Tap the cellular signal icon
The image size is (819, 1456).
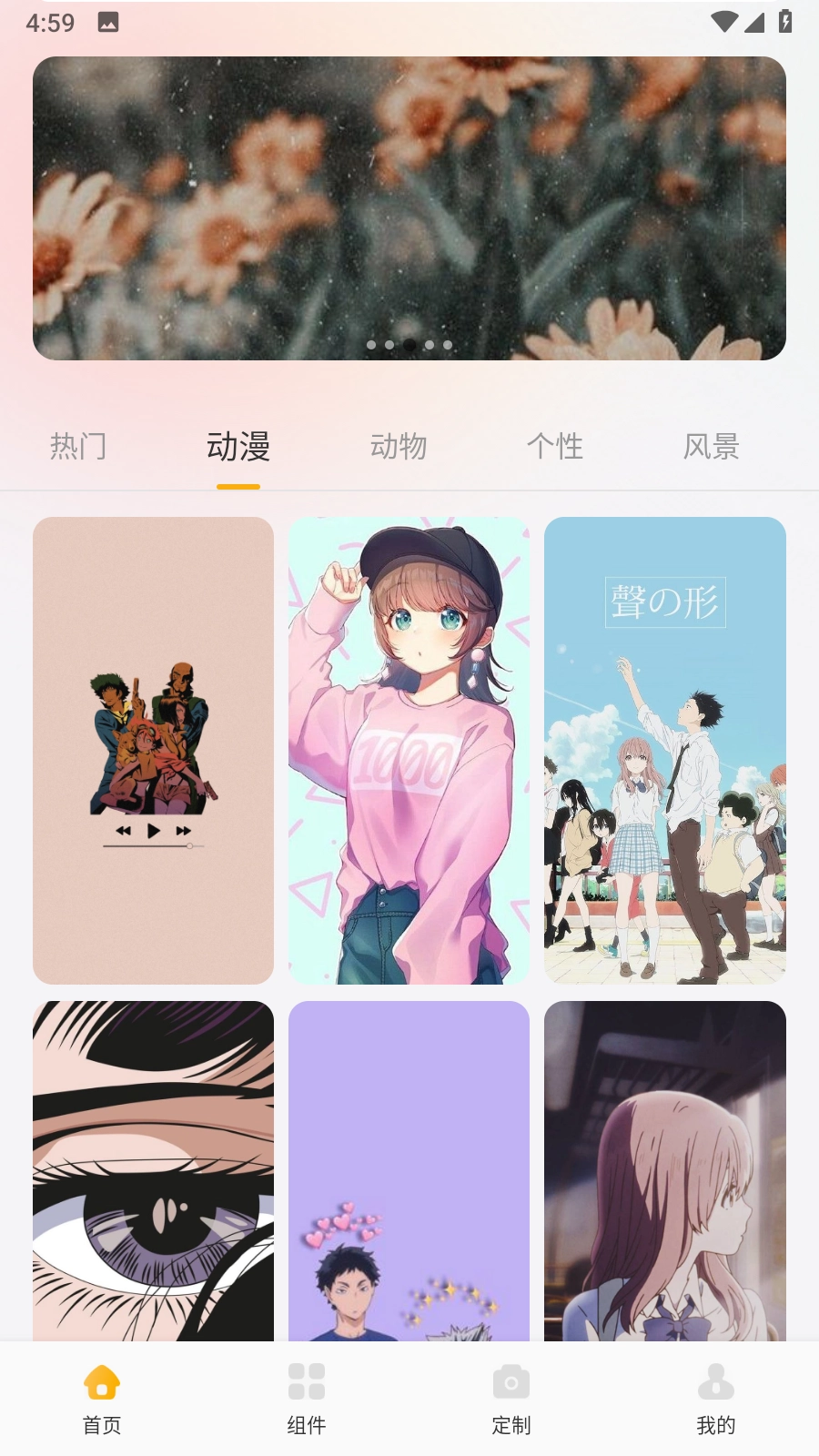pyautogui.click(x=756, y=21)
